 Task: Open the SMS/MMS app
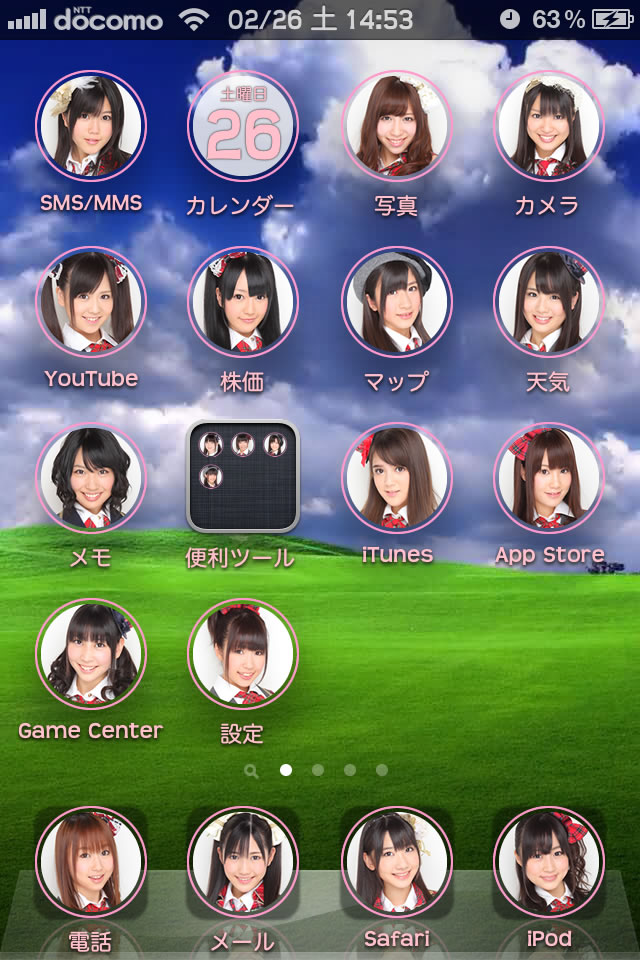point(91,126)
